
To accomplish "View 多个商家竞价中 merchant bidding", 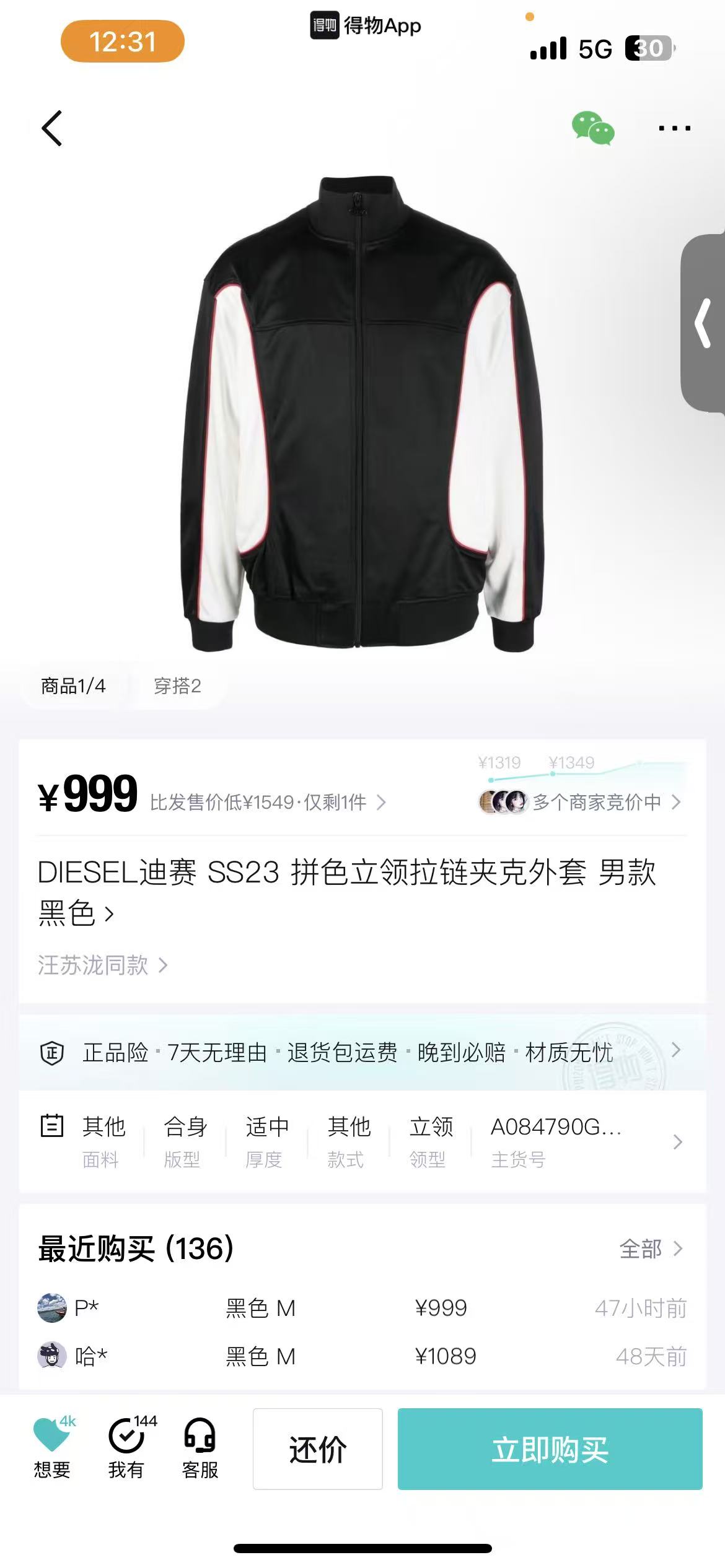I will [x=596, y=803].
